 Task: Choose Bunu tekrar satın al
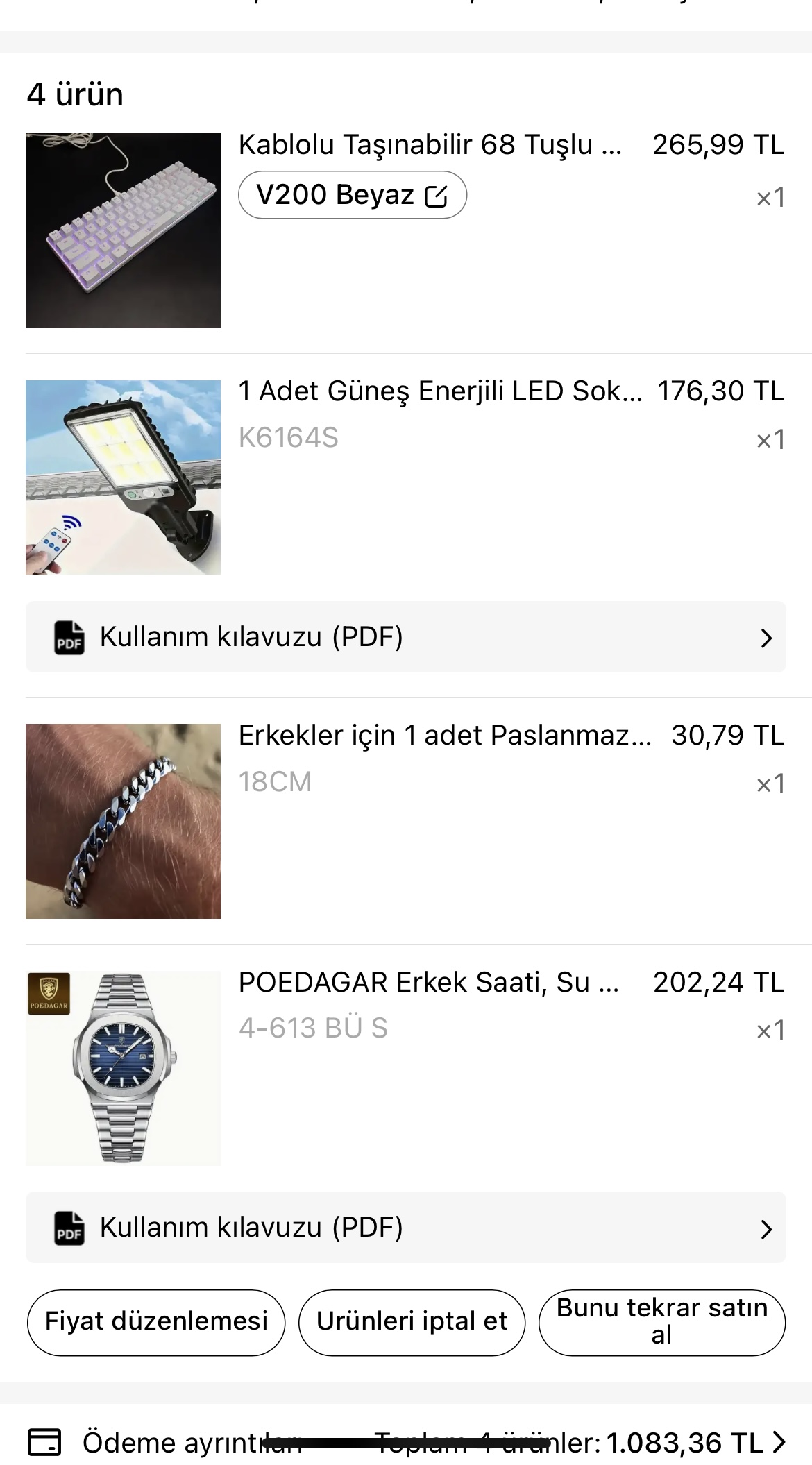pos(661,1322)
